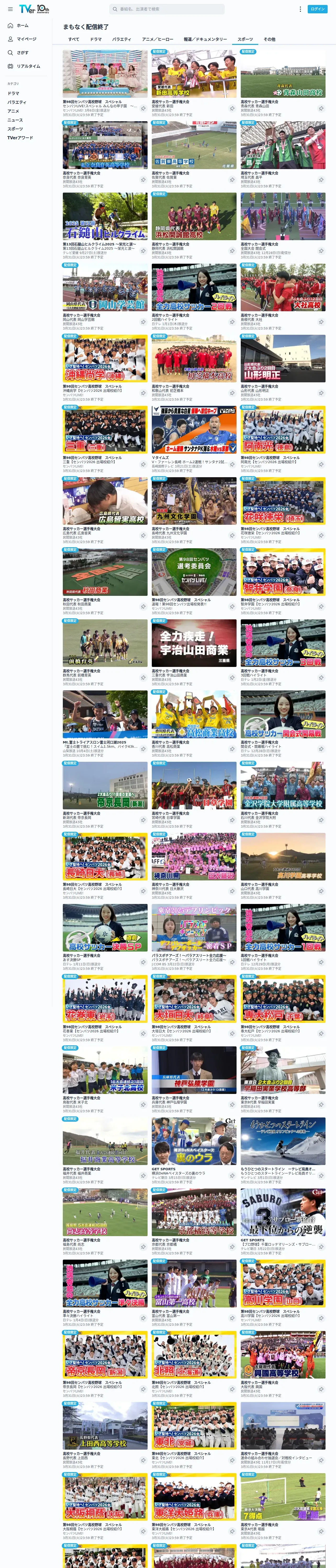Open the 石鎚山ヒルクライム video
This screenshot has width=336, height=1568.
(105, 217)
